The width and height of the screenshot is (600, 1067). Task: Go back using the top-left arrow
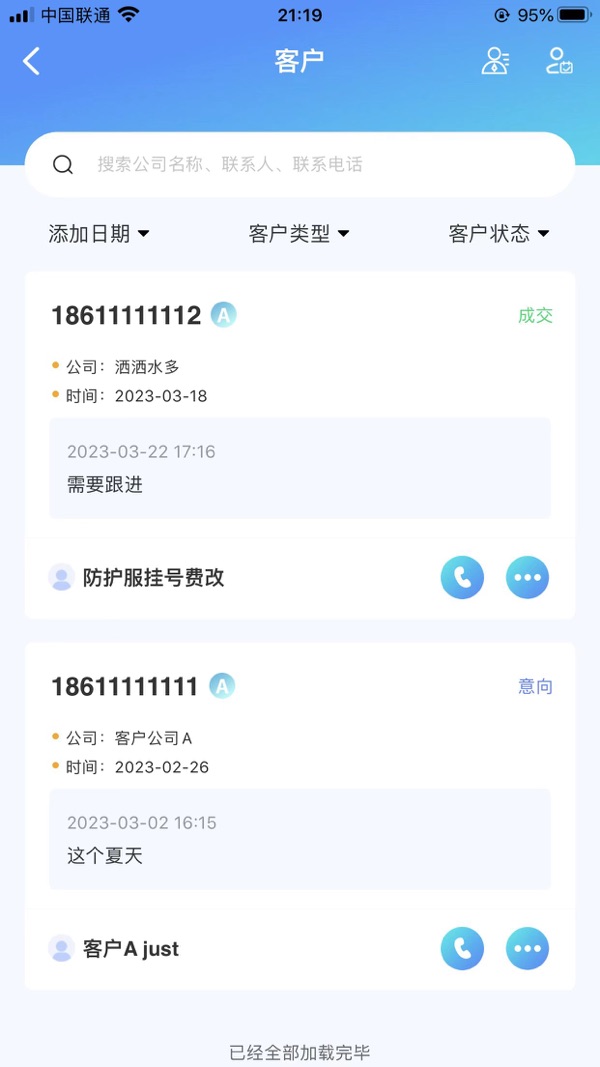[32, 61]
